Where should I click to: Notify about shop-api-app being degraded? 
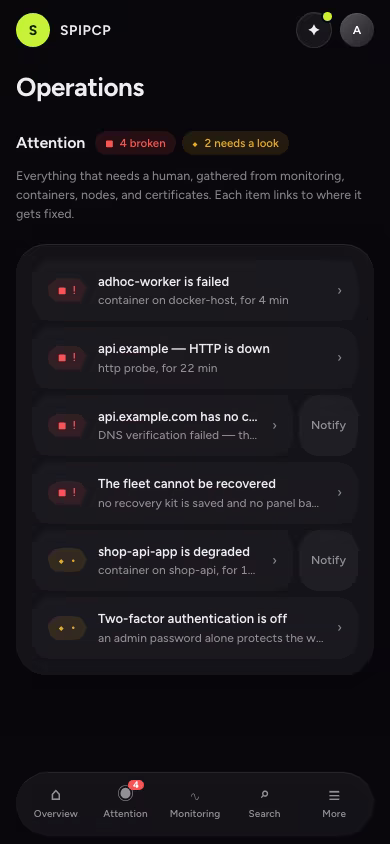328,560
